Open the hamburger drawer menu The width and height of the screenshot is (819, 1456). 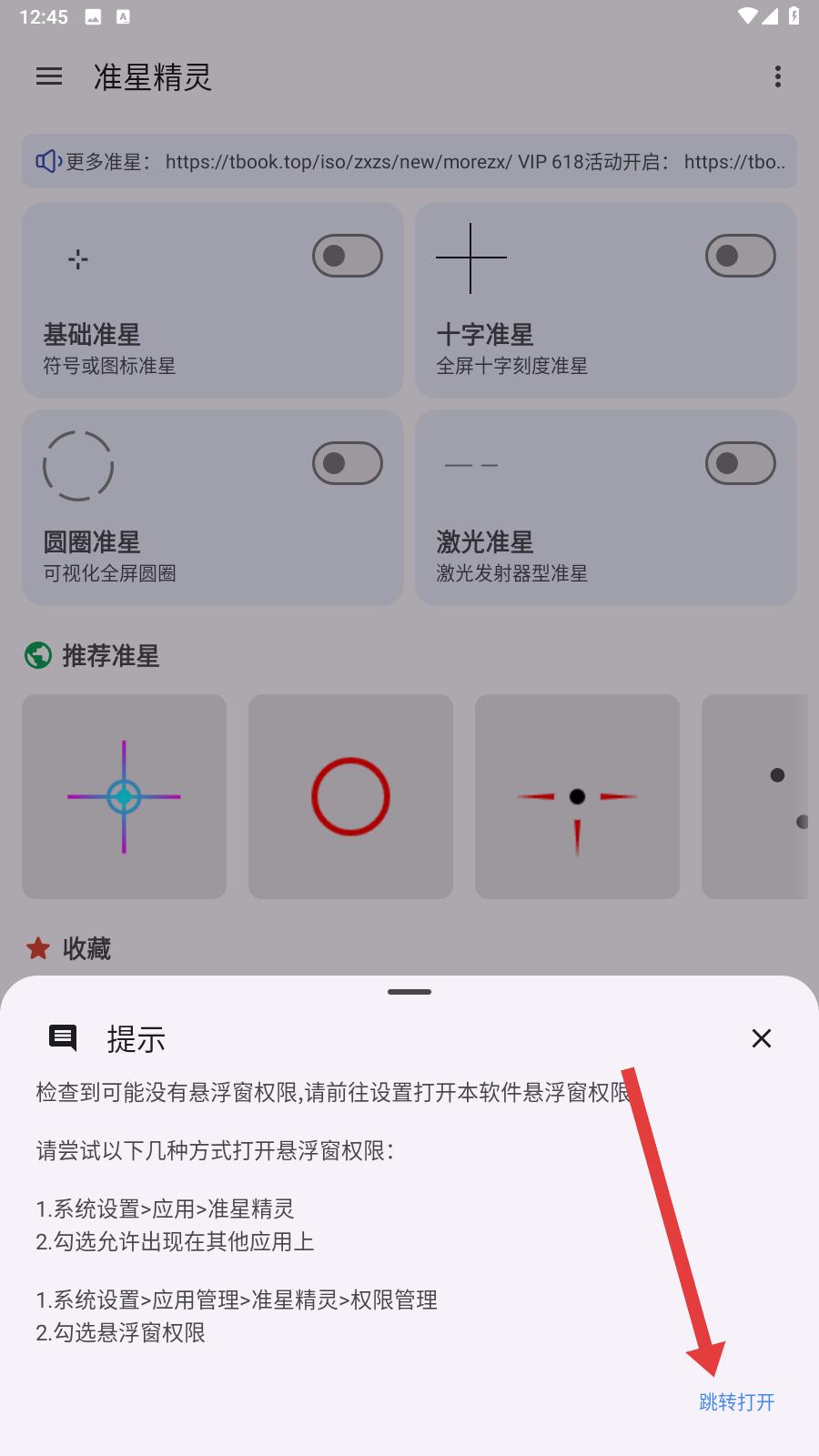point(49,76)
